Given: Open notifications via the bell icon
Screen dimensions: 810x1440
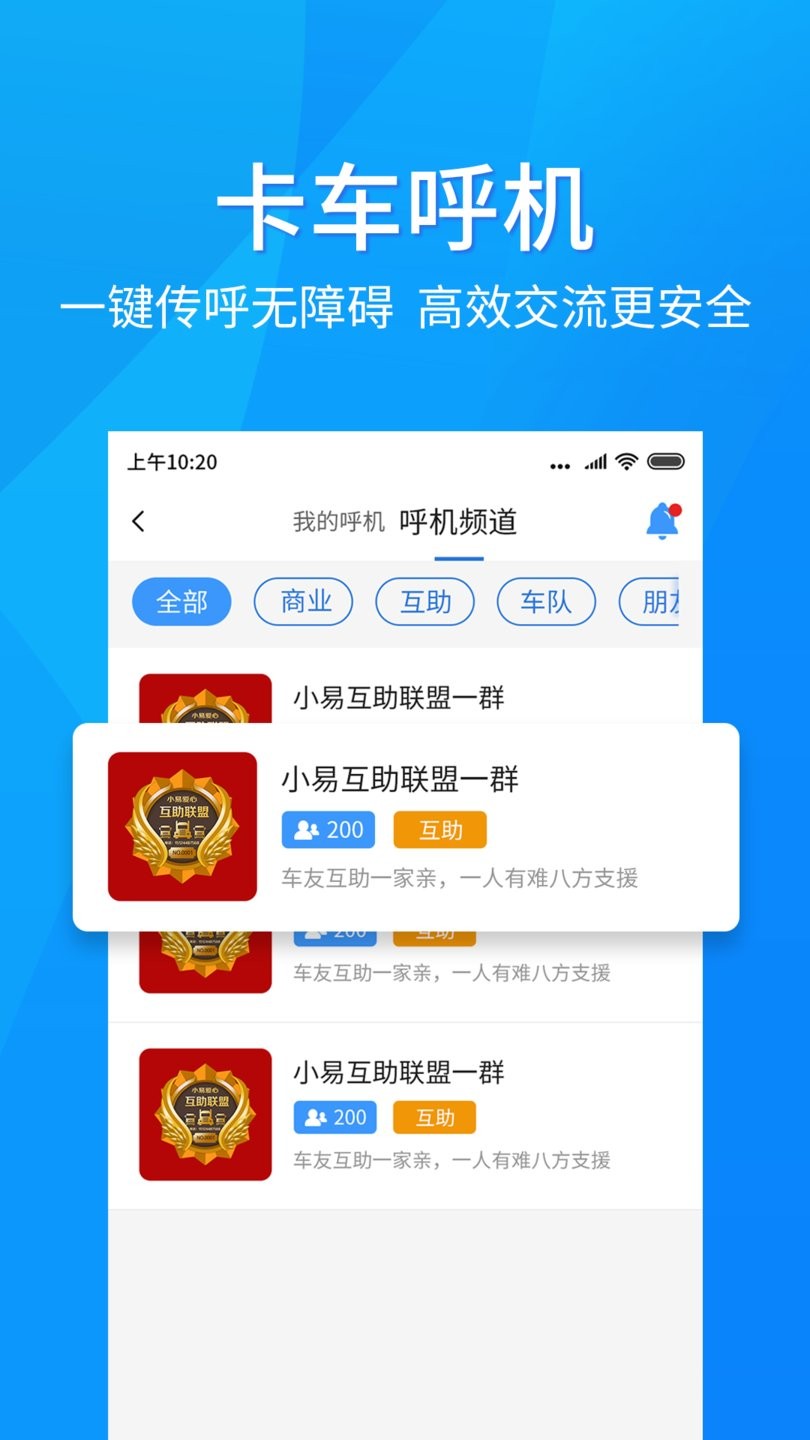Looking at the screenshot, I should pyautogui.click(x=663, y=520).
